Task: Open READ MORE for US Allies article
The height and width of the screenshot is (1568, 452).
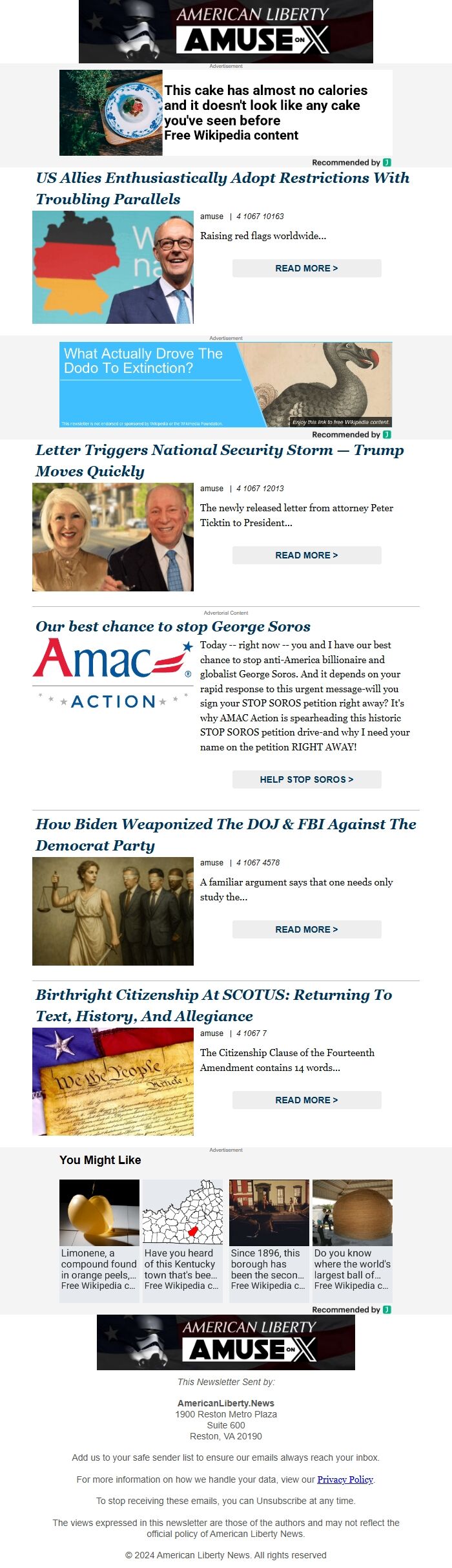Action: (307, 268)
